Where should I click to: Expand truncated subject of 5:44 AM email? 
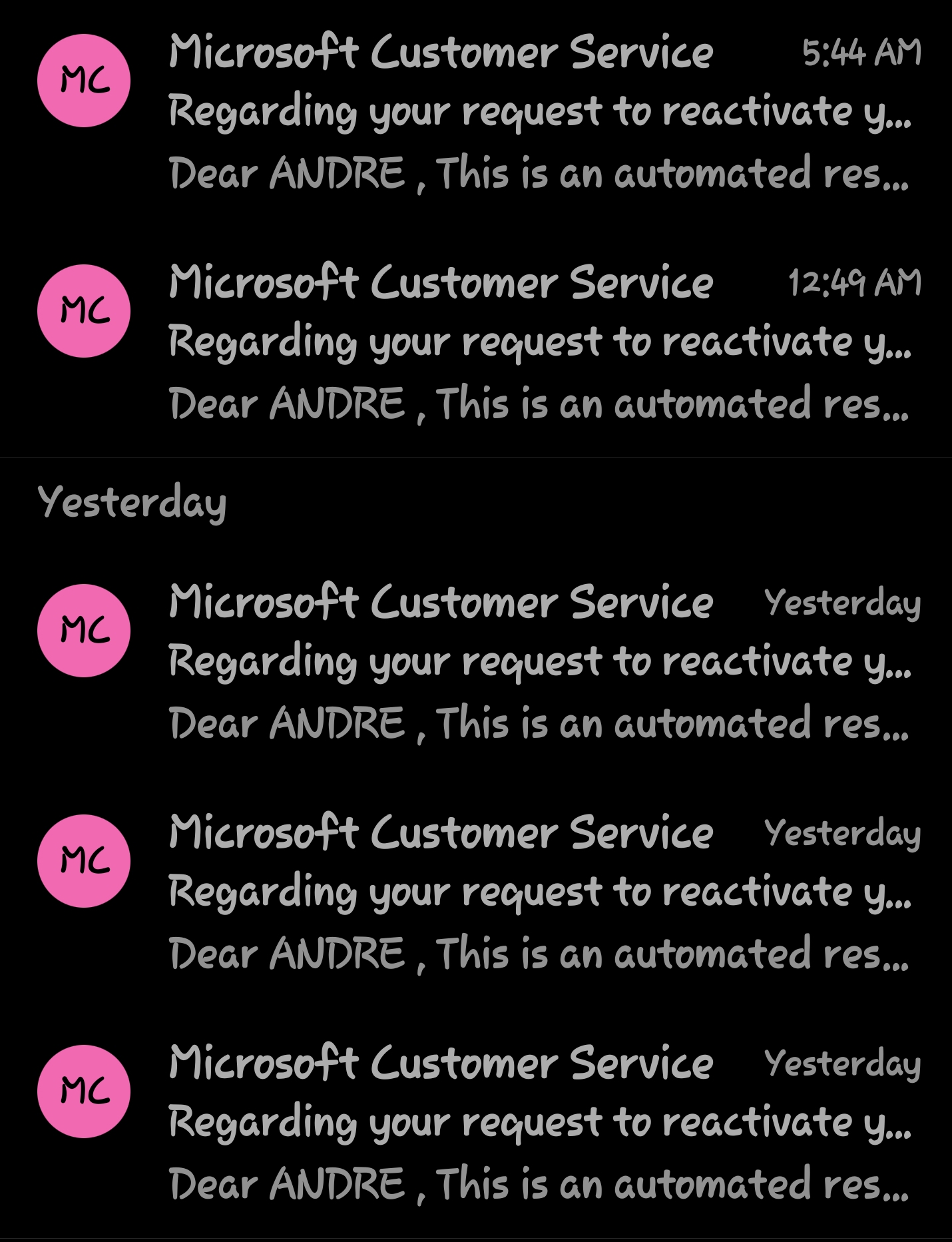[539, 112]
